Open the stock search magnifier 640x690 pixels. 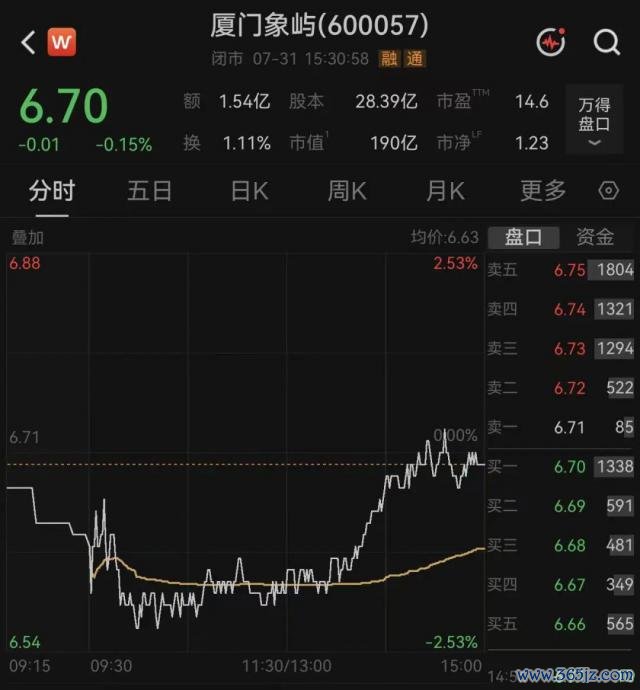point(607,42)
